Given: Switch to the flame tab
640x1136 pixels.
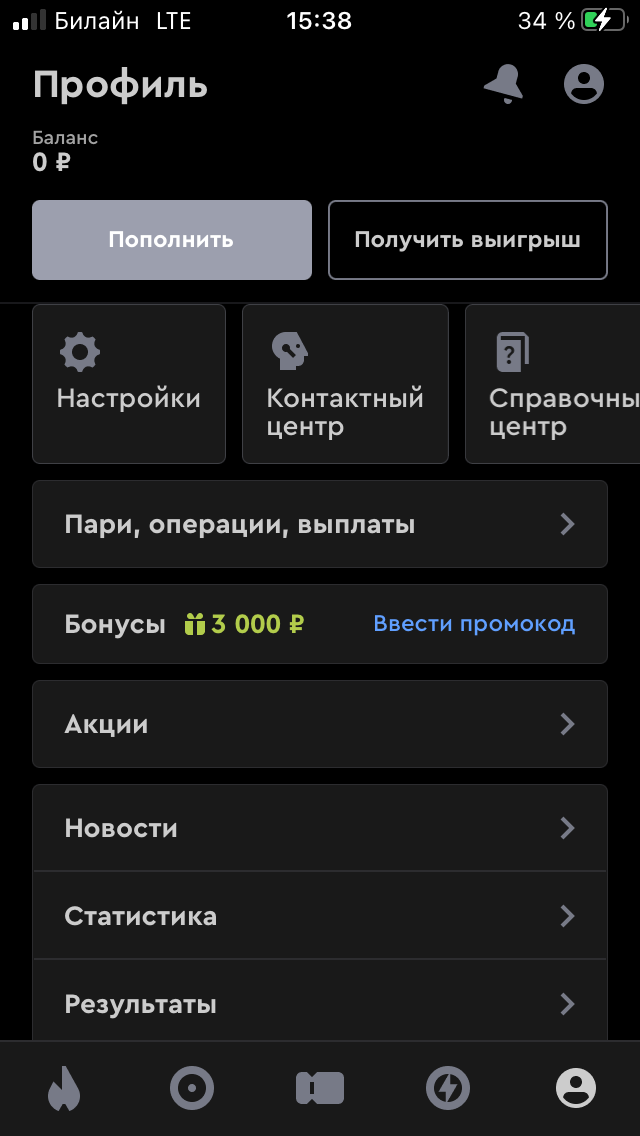Looking at the screenshot, I should 64,1087.
